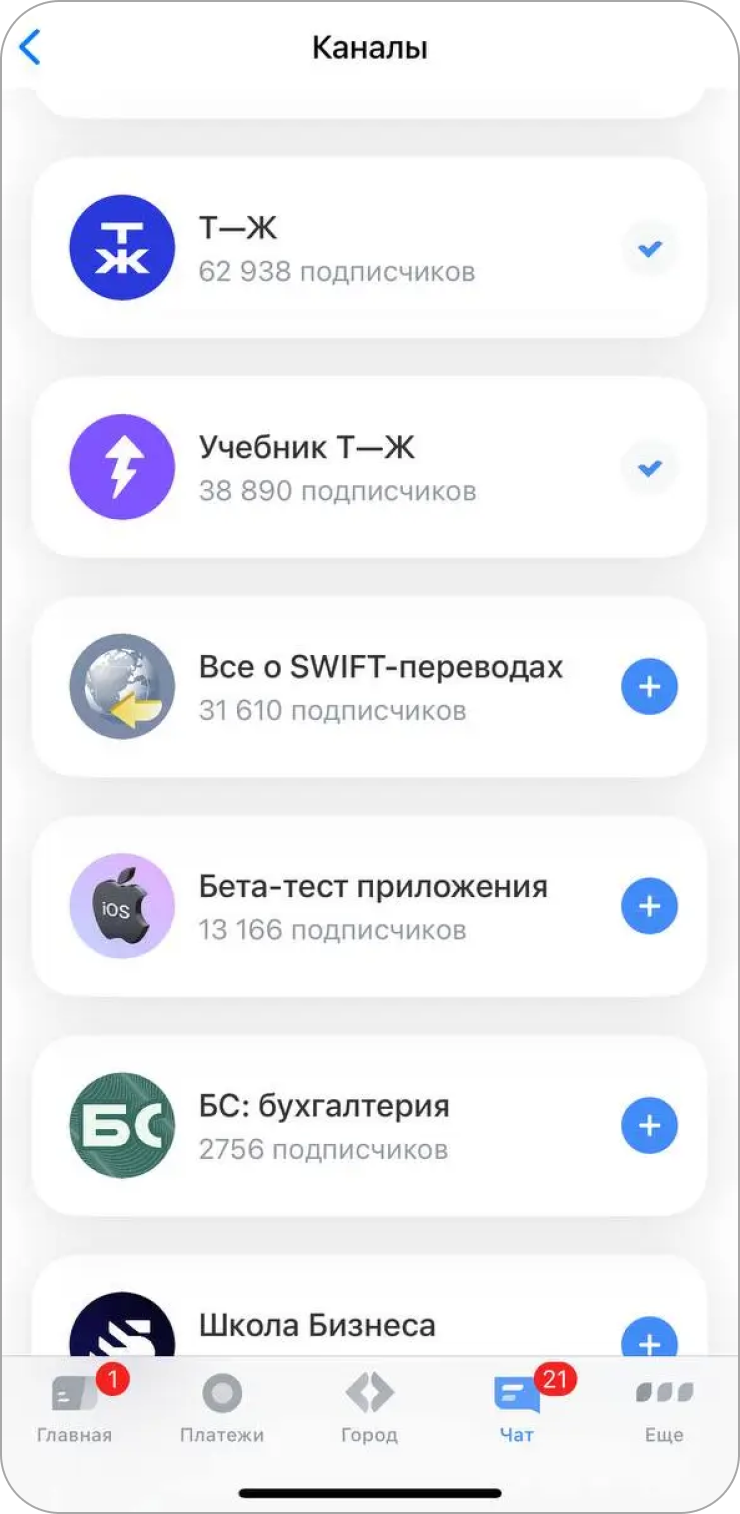Viewport: 740px width, 1514px height.
Task: Open the Еще tab
Action: pos(664,1408)
